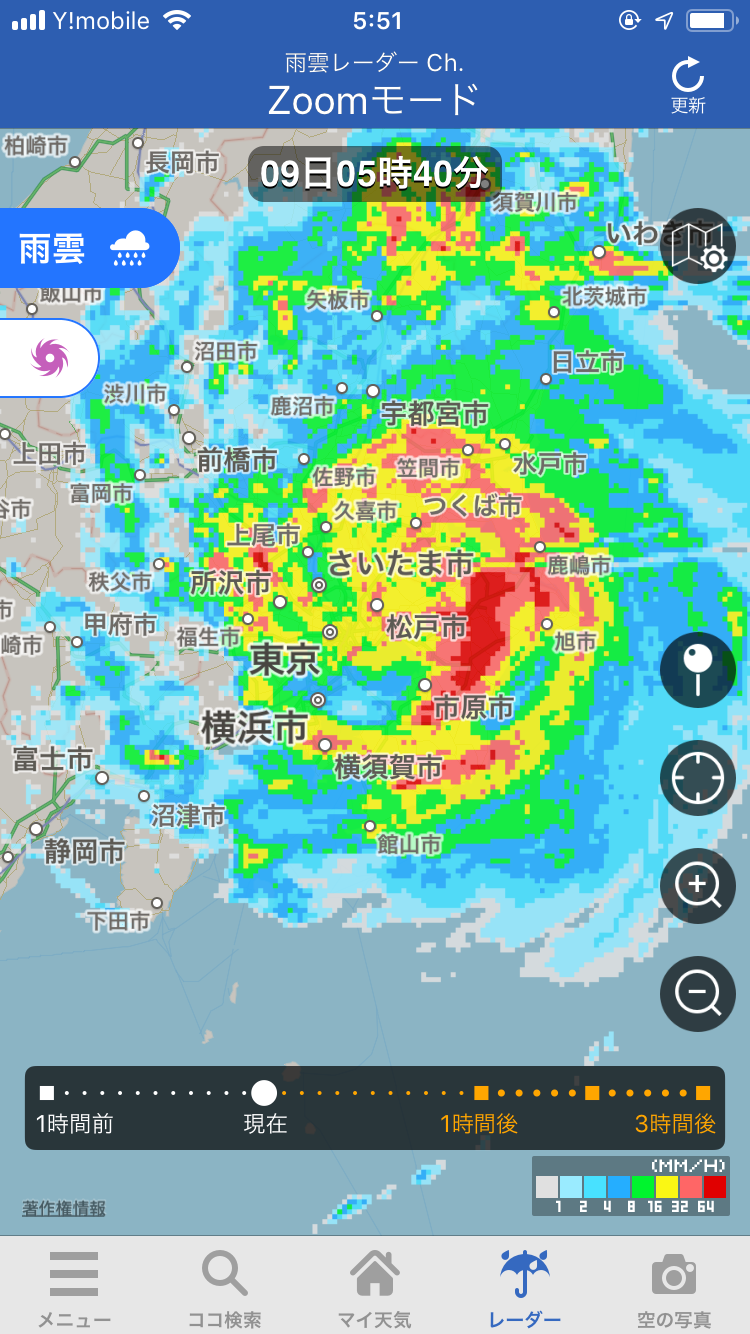This screenshot has height=1334, width=750.
Task: Drop a location pin on the map
Action: click(x=698, y=669)
